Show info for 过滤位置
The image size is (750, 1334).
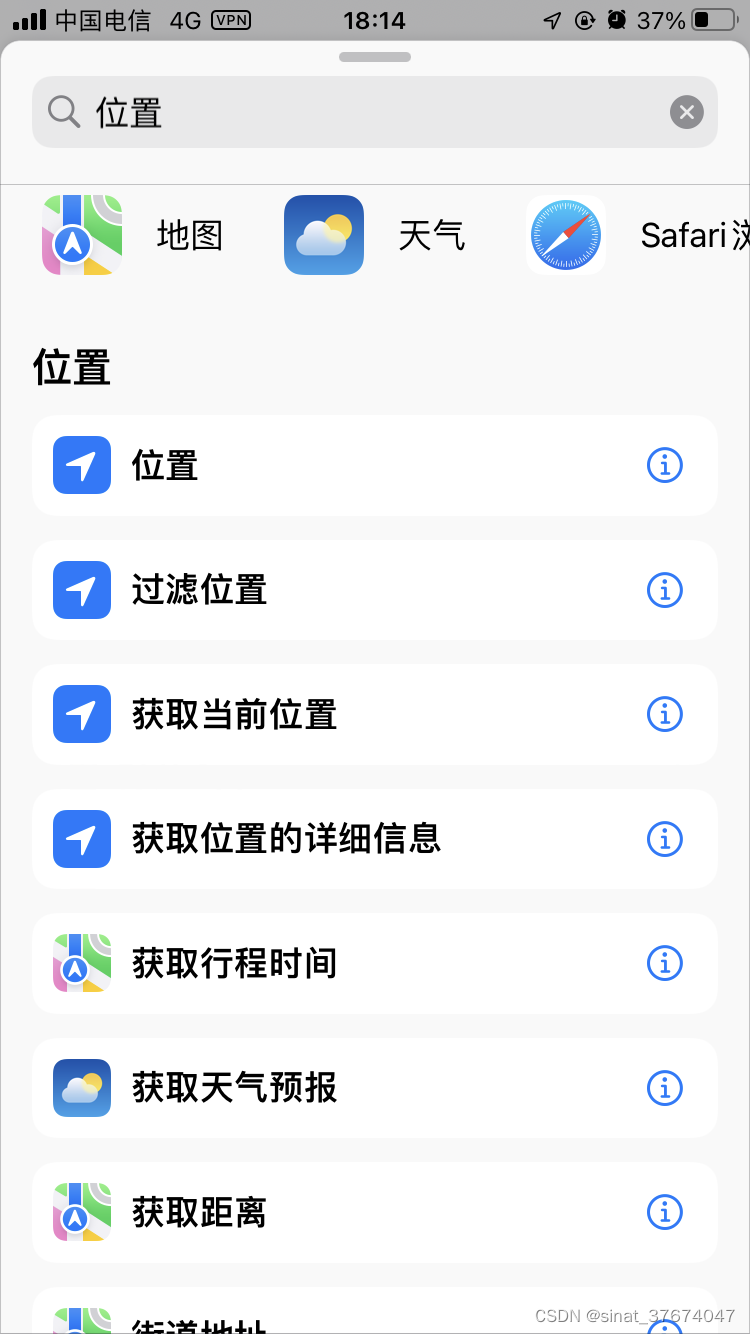click(x=664, y=590)
